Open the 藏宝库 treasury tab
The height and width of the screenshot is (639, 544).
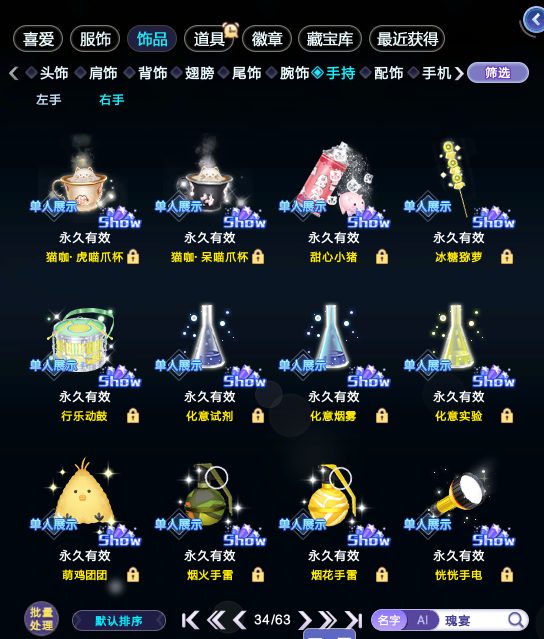[x=330, y=39]
